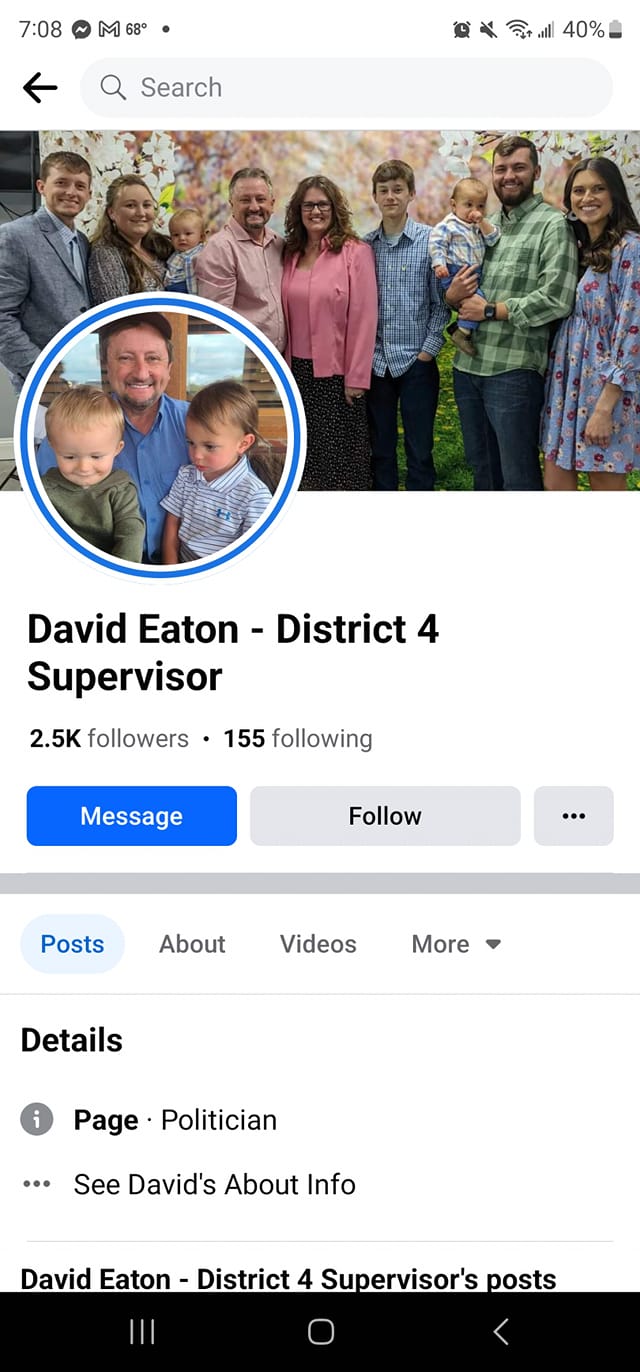The height and width of the screenshot is (1372, 640).
Task: Follow the District 4 Supervisor page
Action: coord(385,816)
